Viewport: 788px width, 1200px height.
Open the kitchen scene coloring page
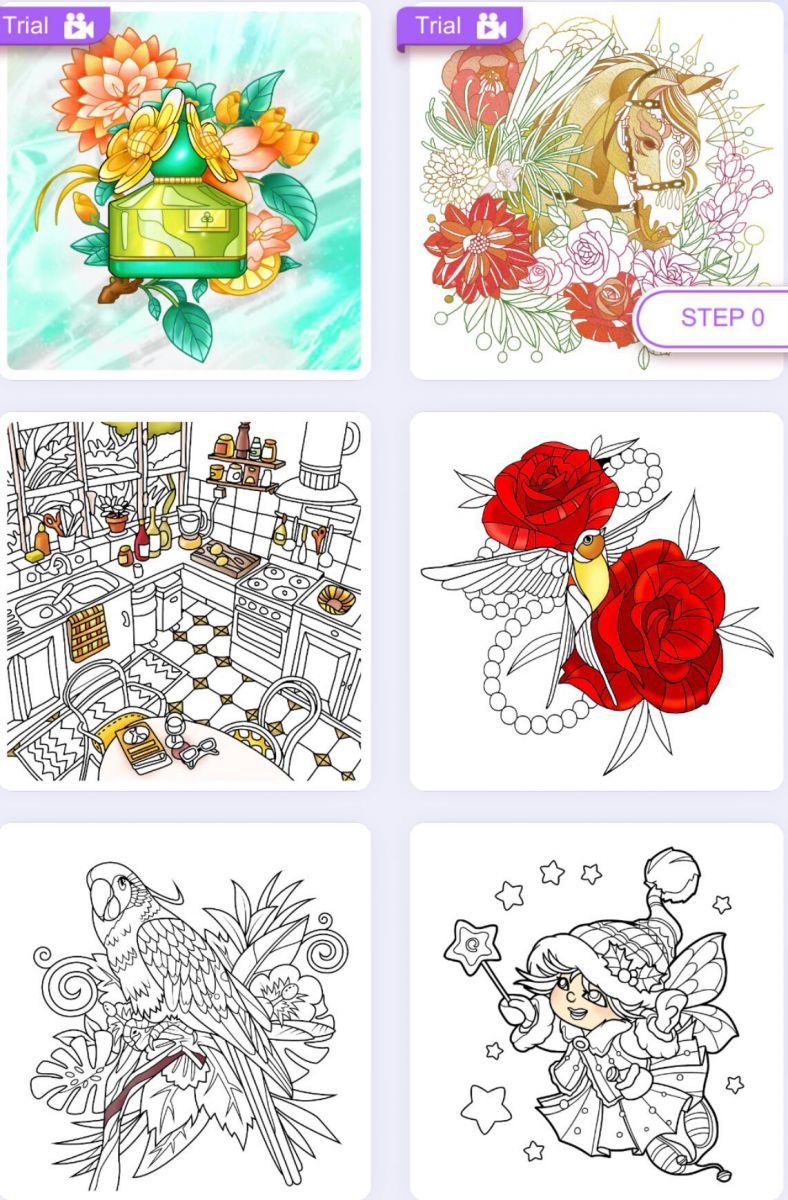[185, 600]
